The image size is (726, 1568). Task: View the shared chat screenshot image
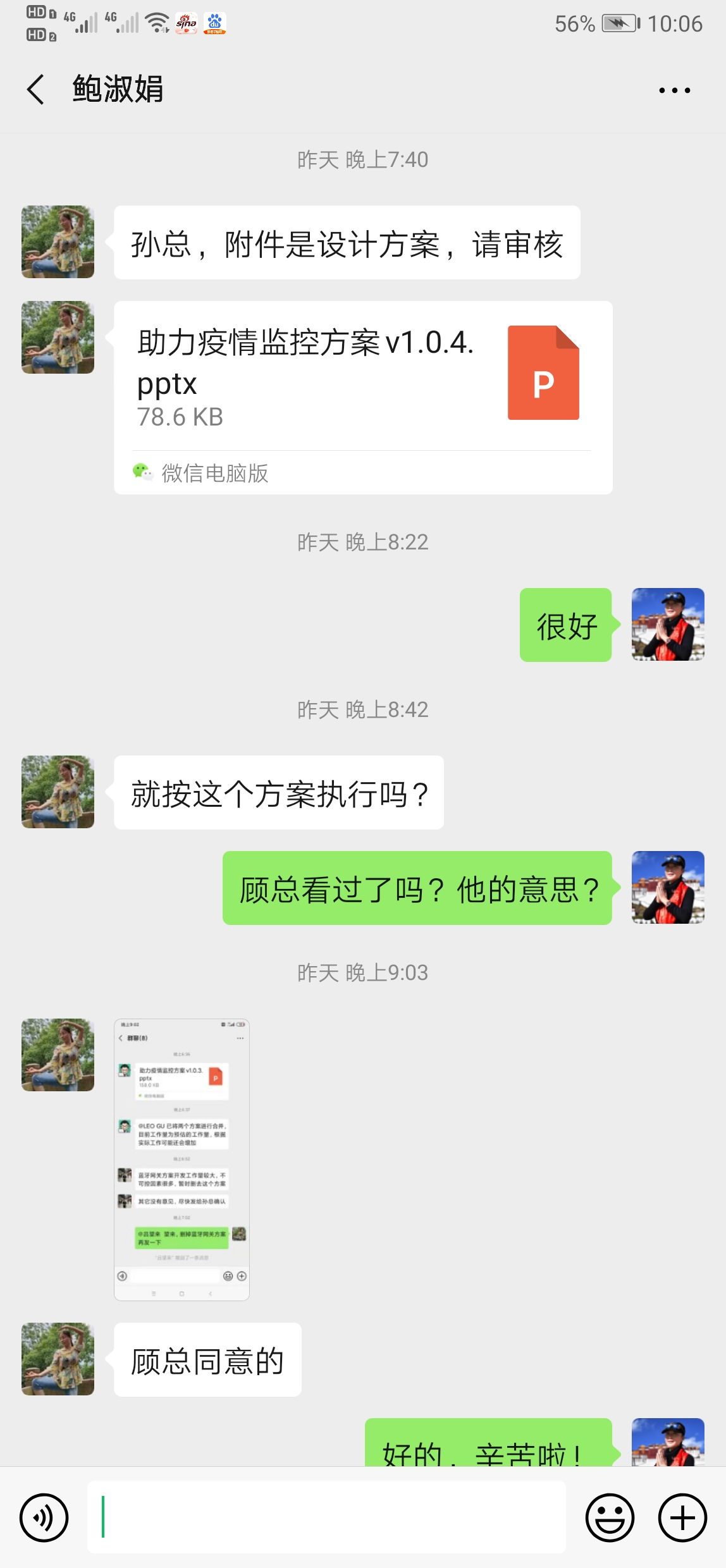click(181, 1158)
